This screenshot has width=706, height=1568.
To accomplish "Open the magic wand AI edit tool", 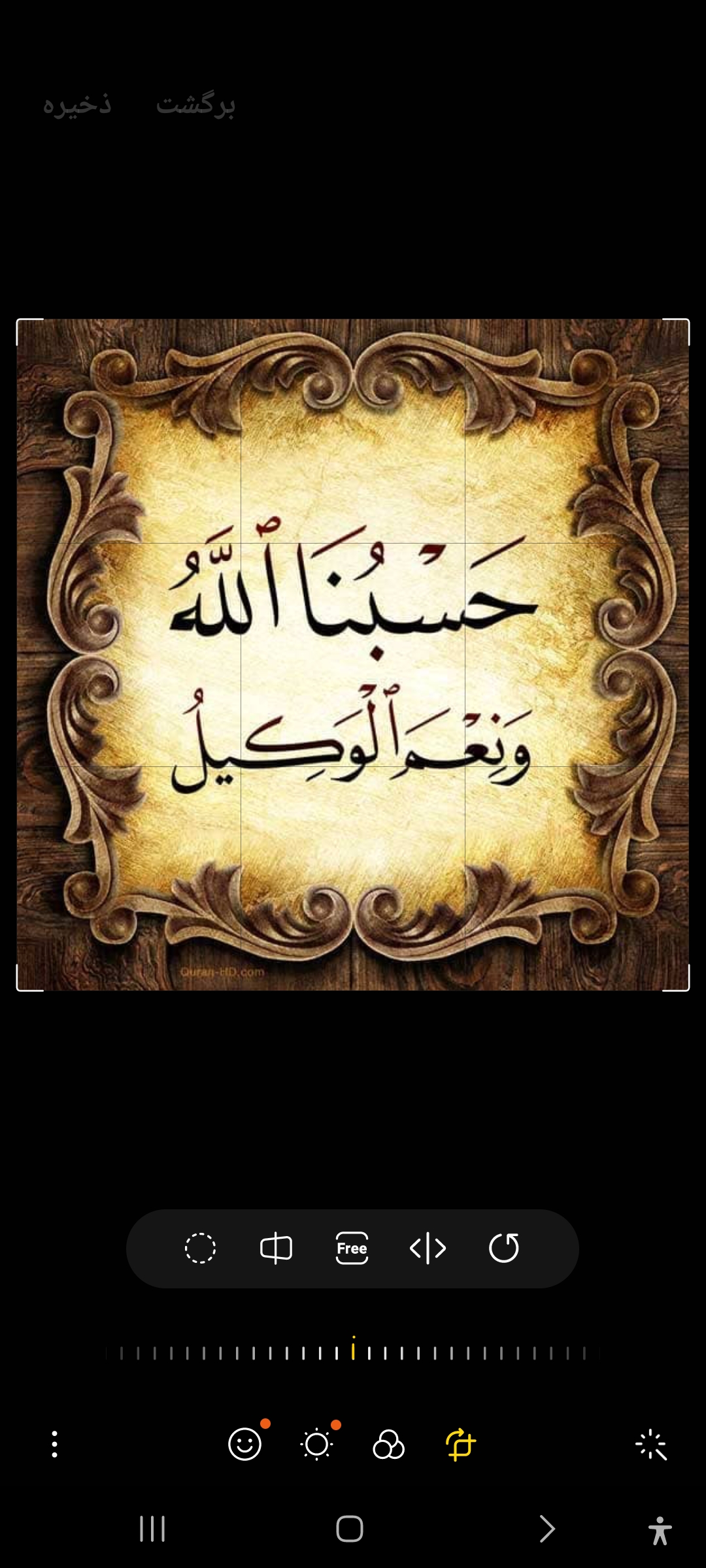I will coord(651,1445).
